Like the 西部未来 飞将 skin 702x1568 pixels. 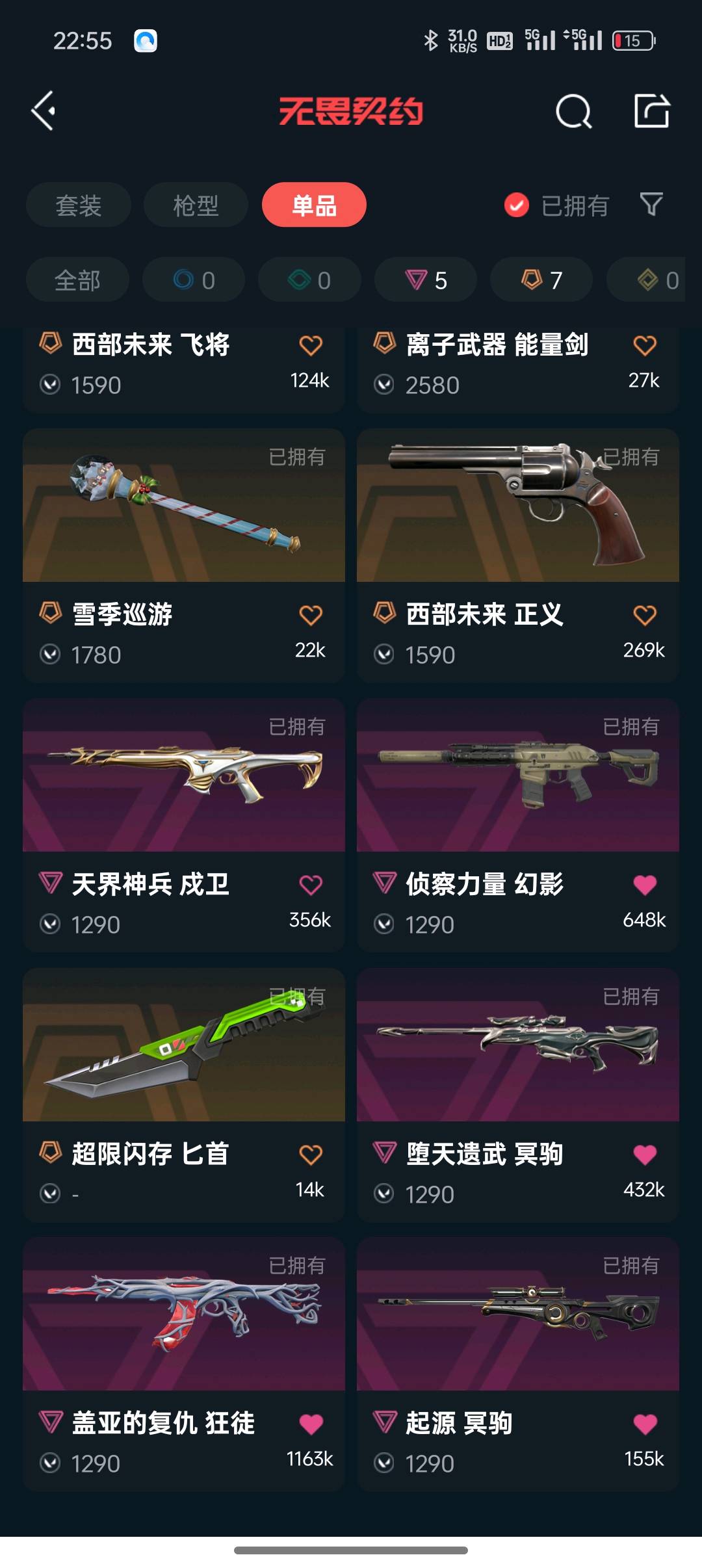[311, 345]
